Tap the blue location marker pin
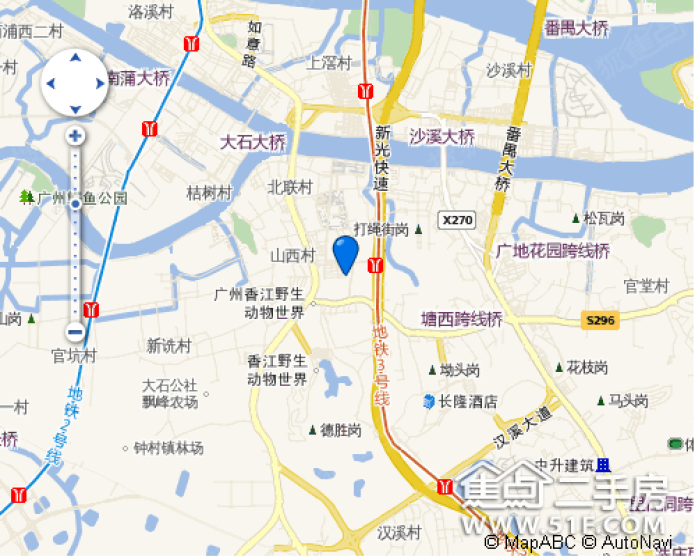Screen dimensions: 695x560 (345, 253)
